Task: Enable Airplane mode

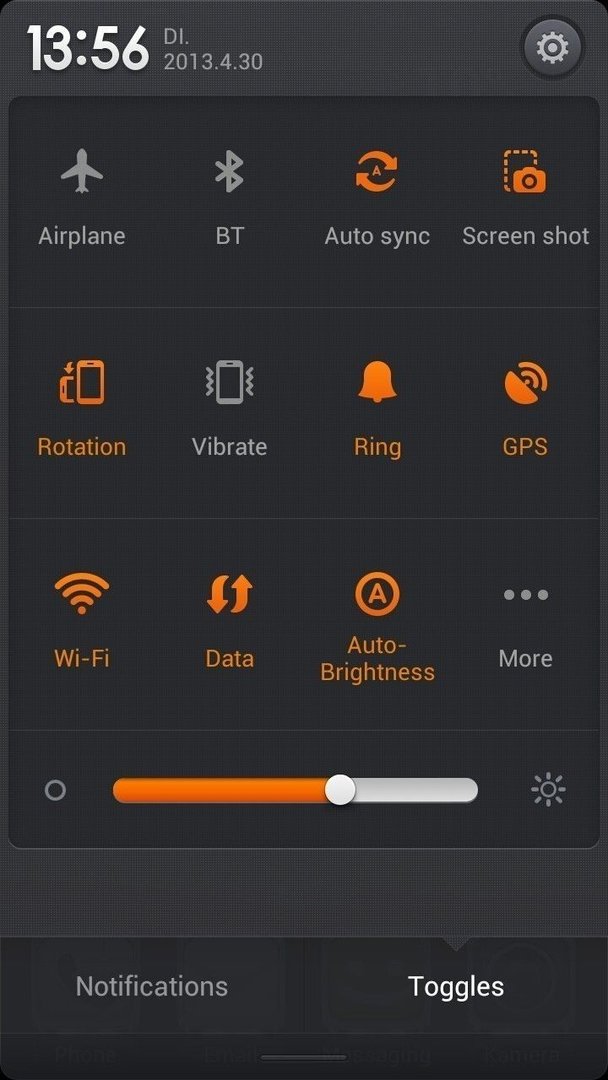Action: (x=82, y=200)
